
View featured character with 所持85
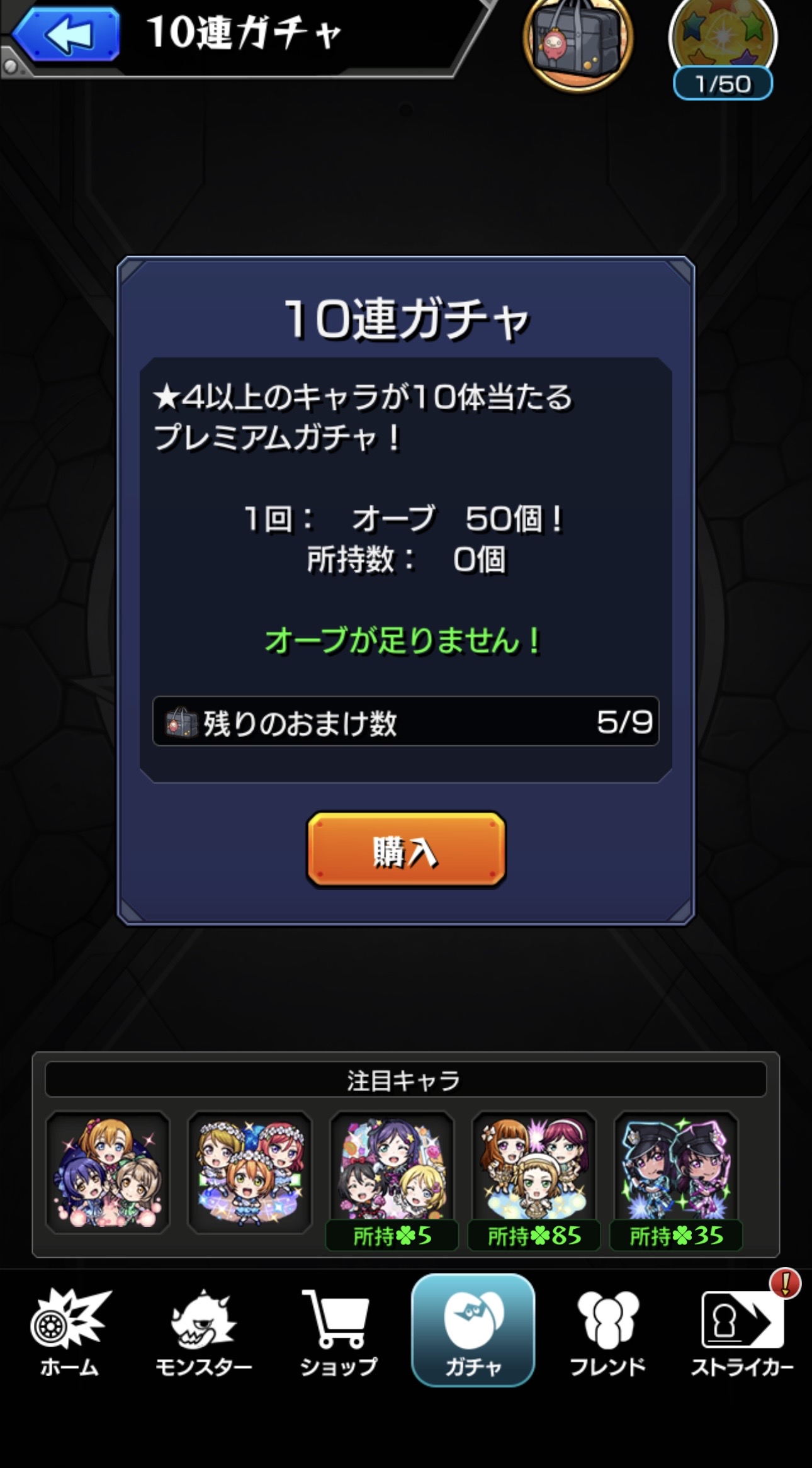point(534,1181)
